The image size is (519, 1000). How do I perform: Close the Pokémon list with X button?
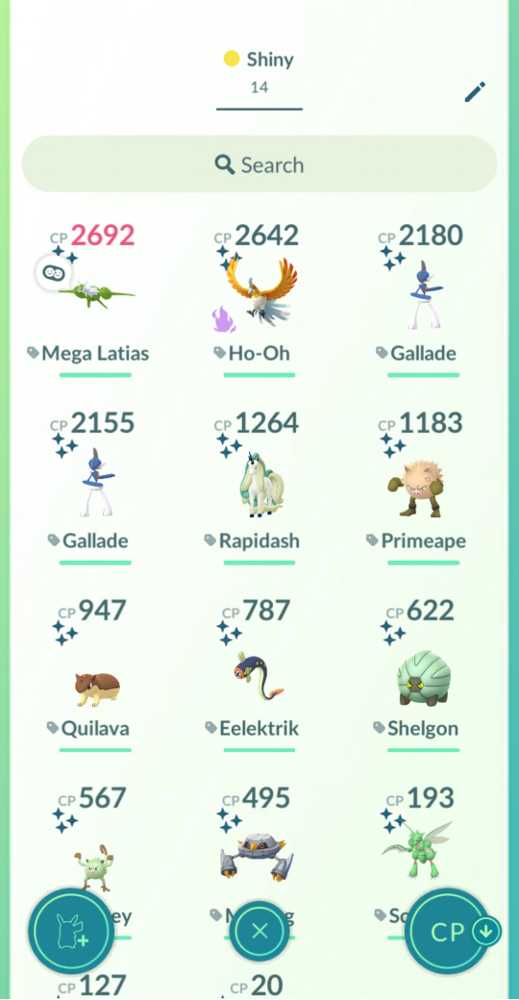[260, 932]
